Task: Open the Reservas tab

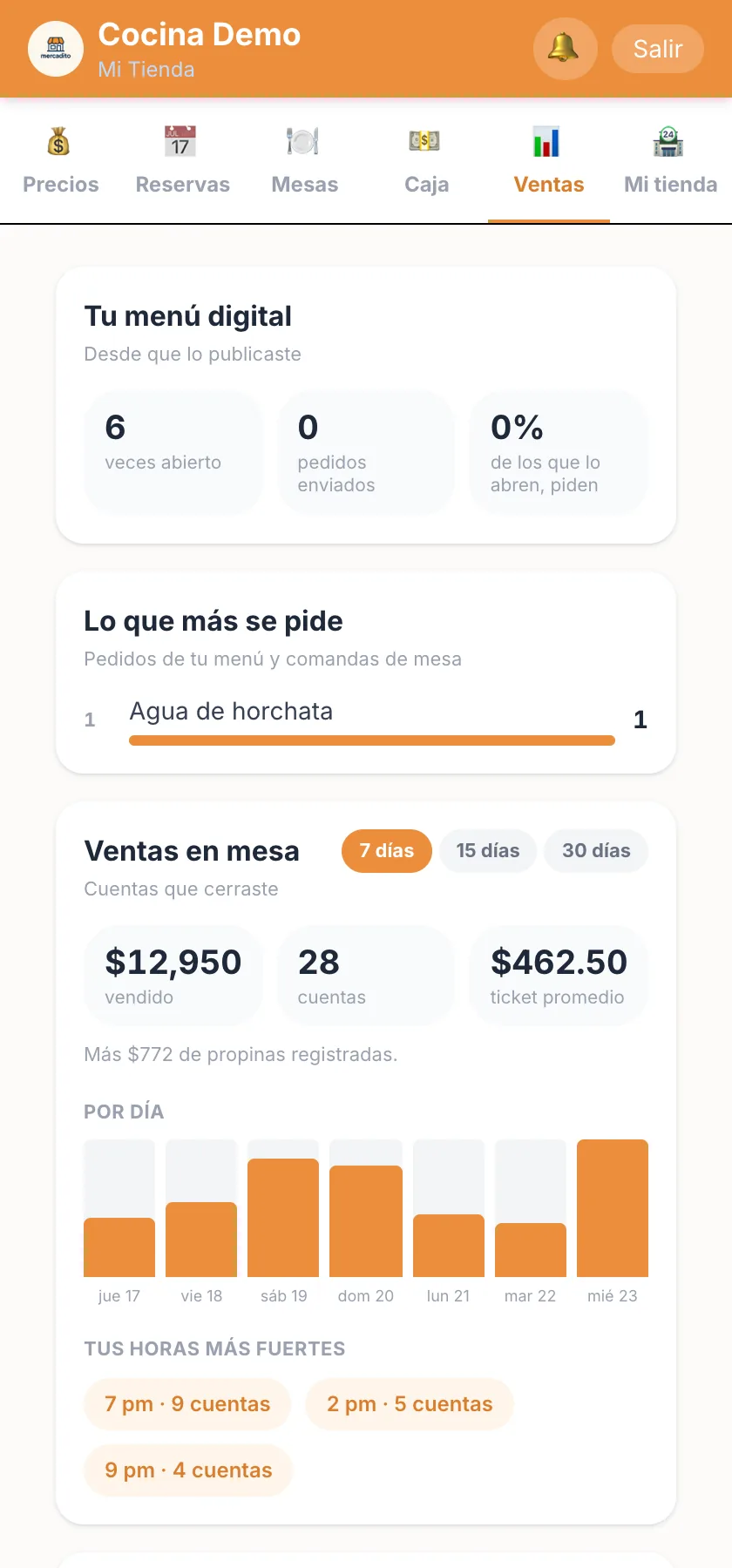Action: [x=183, y=162]
